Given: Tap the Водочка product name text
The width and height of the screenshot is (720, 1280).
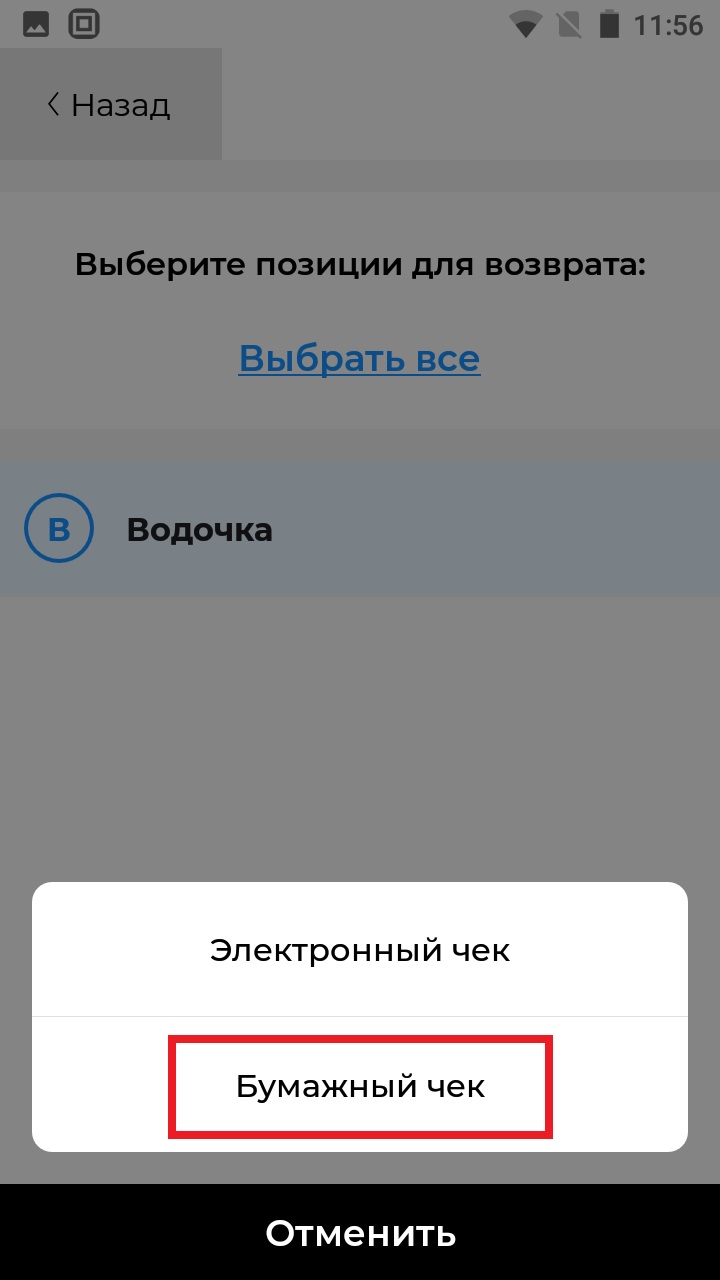Looking at the screenshot, I should coord(198,529).
